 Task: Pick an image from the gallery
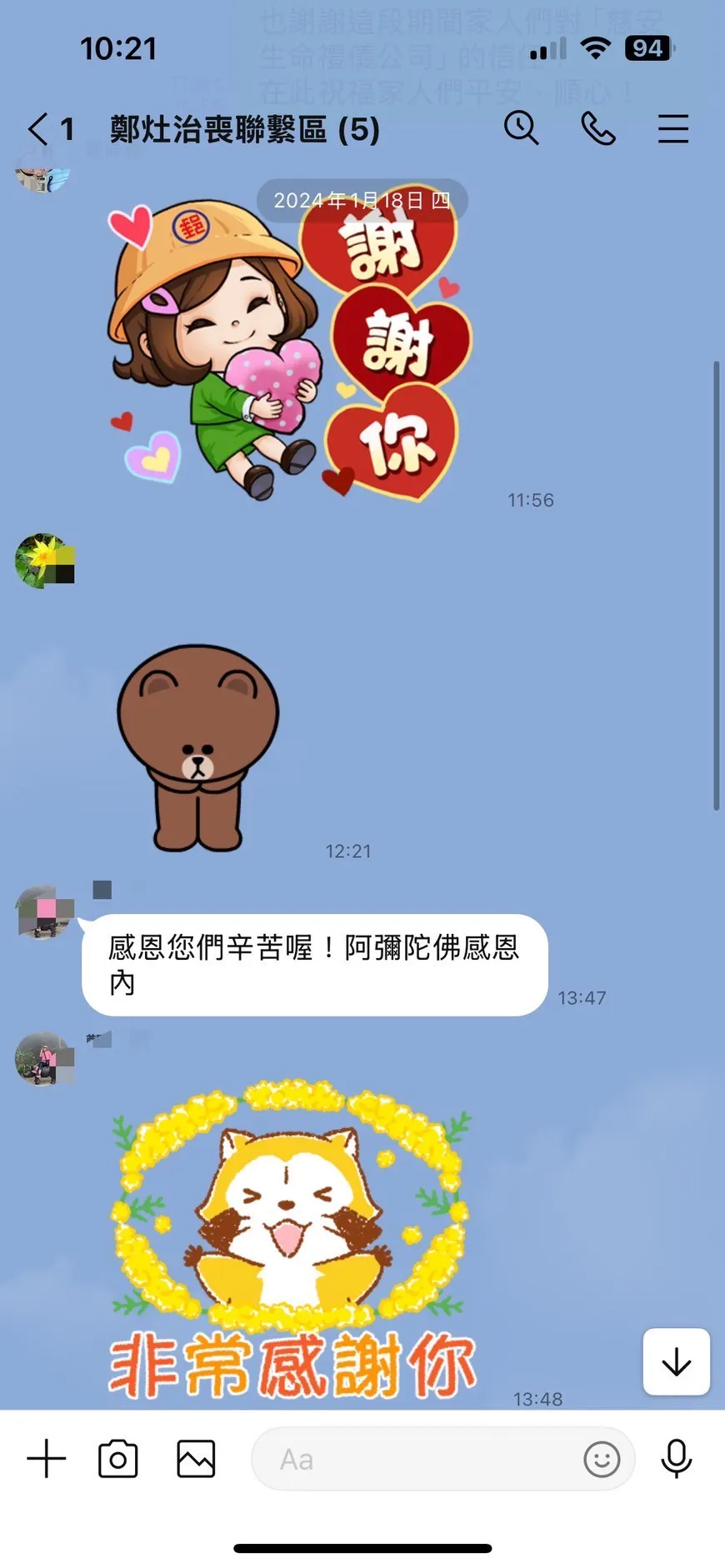pyautogui.click(x=196, y=1459)
